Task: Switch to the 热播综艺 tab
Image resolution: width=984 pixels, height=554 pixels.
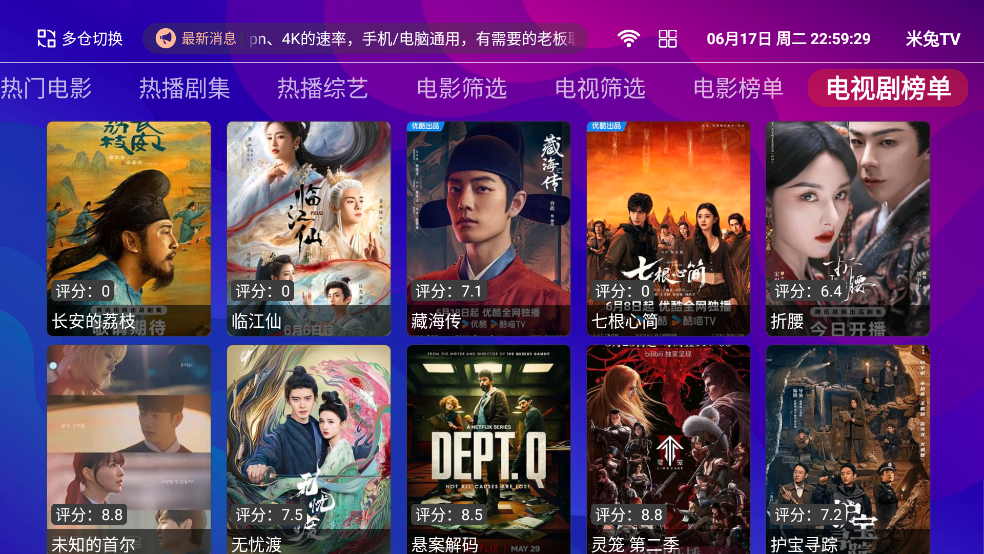Action: (323, 88)
